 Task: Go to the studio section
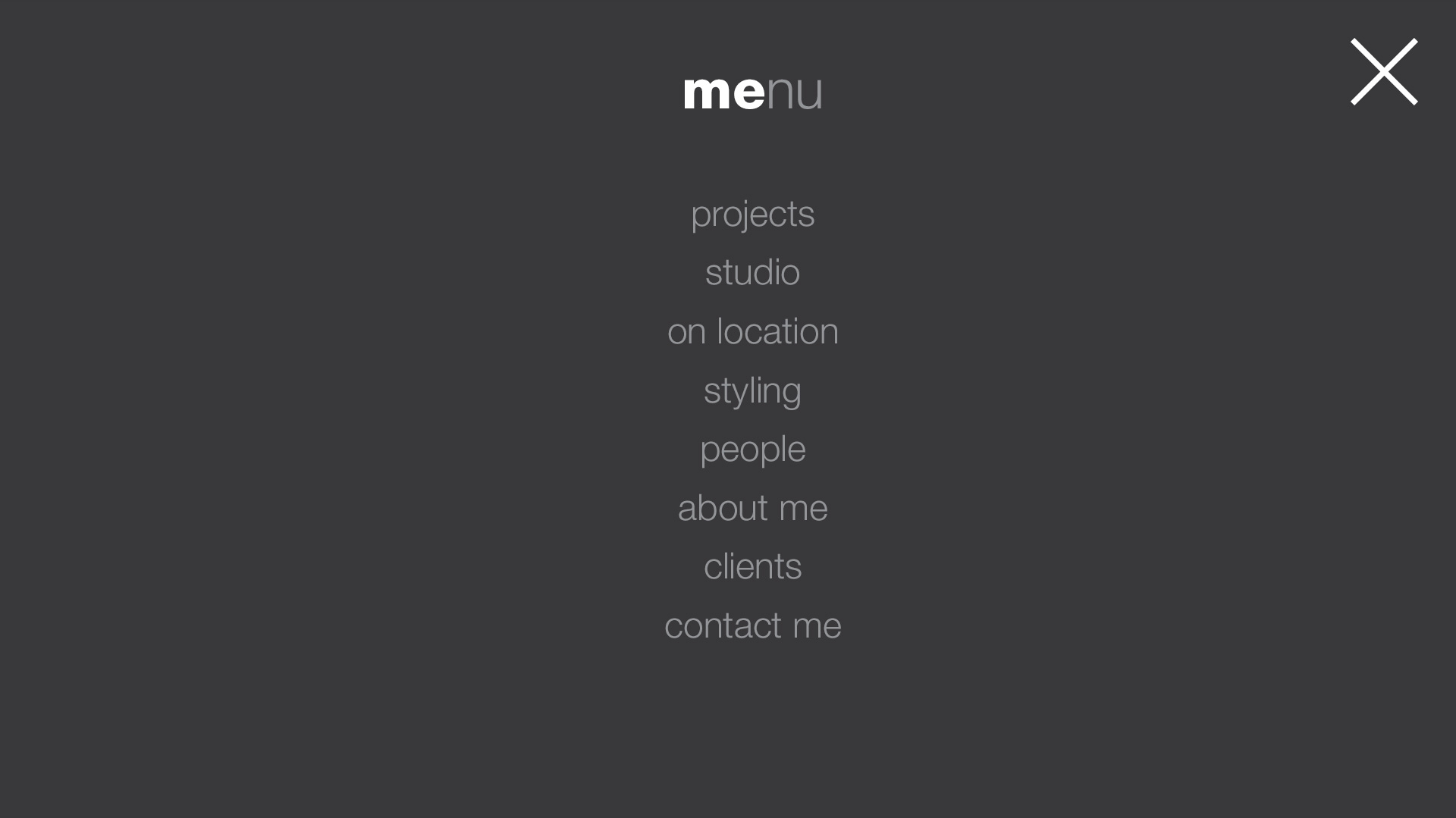(752, 273)
